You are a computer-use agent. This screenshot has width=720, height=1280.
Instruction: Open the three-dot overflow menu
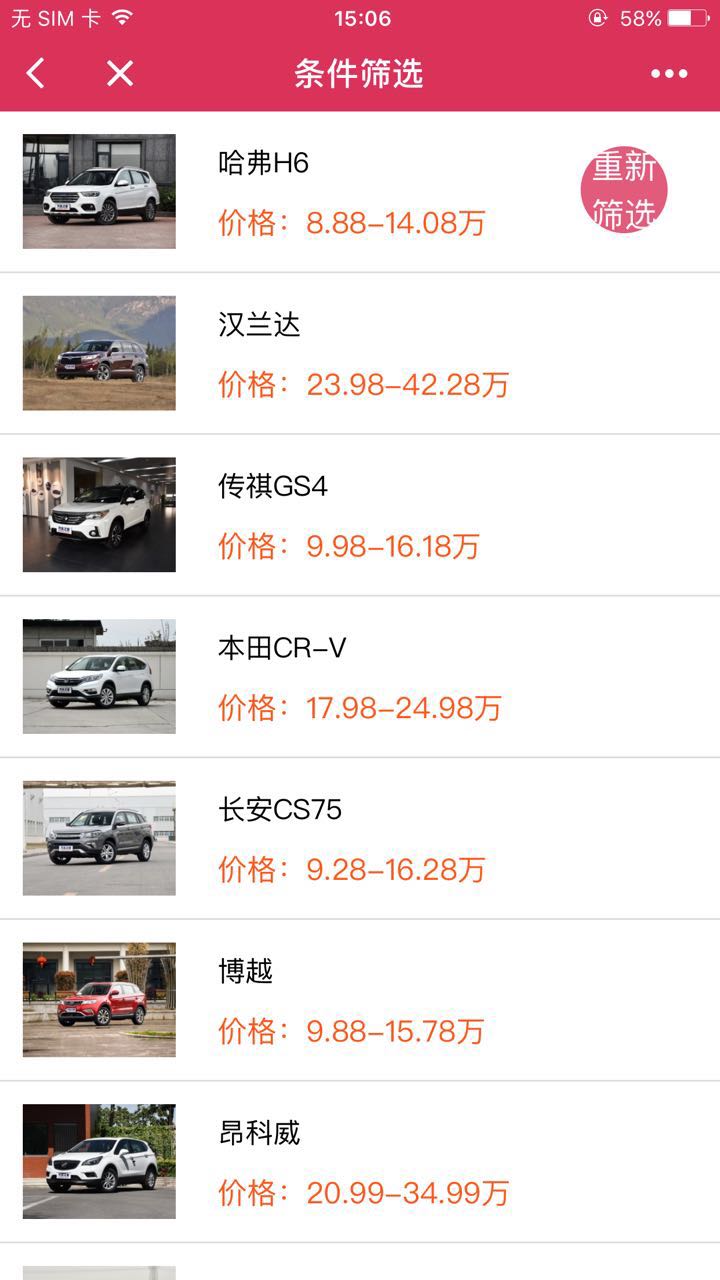[x=669, y=73]
